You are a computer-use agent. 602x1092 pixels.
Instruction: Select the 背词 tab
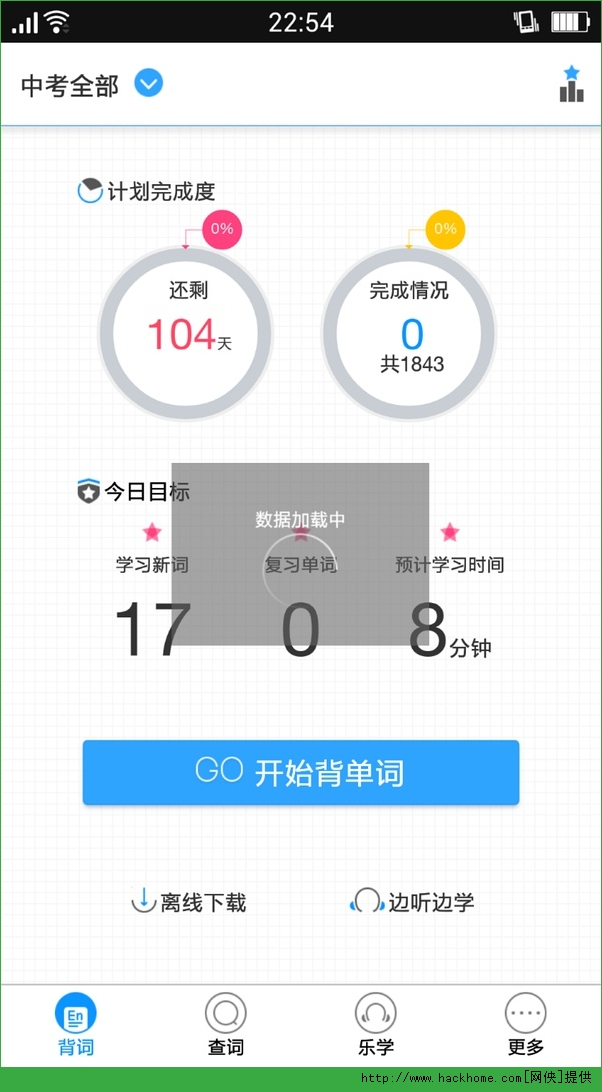point(76,1024)
